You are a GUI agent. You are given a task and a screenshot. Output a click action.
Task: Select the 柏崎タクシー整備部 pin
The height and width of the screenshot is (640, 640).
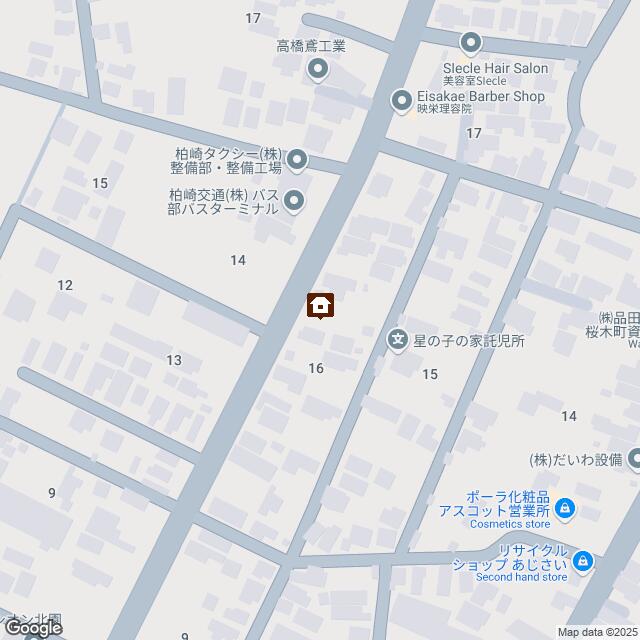tap(297, 159)
